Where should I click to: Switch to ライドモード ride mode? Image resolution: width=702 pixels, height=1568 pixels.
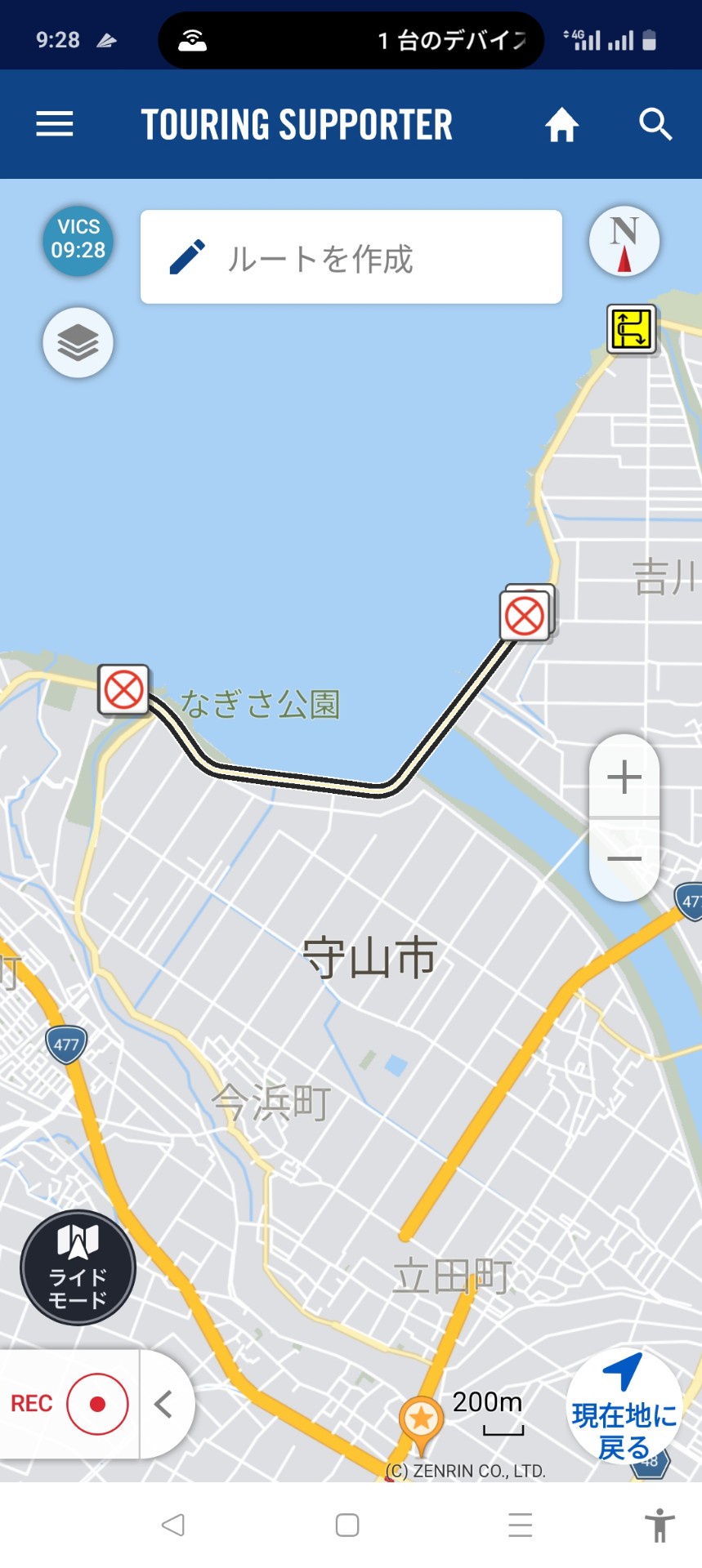pyautogui.click(x=78, y=1267)
